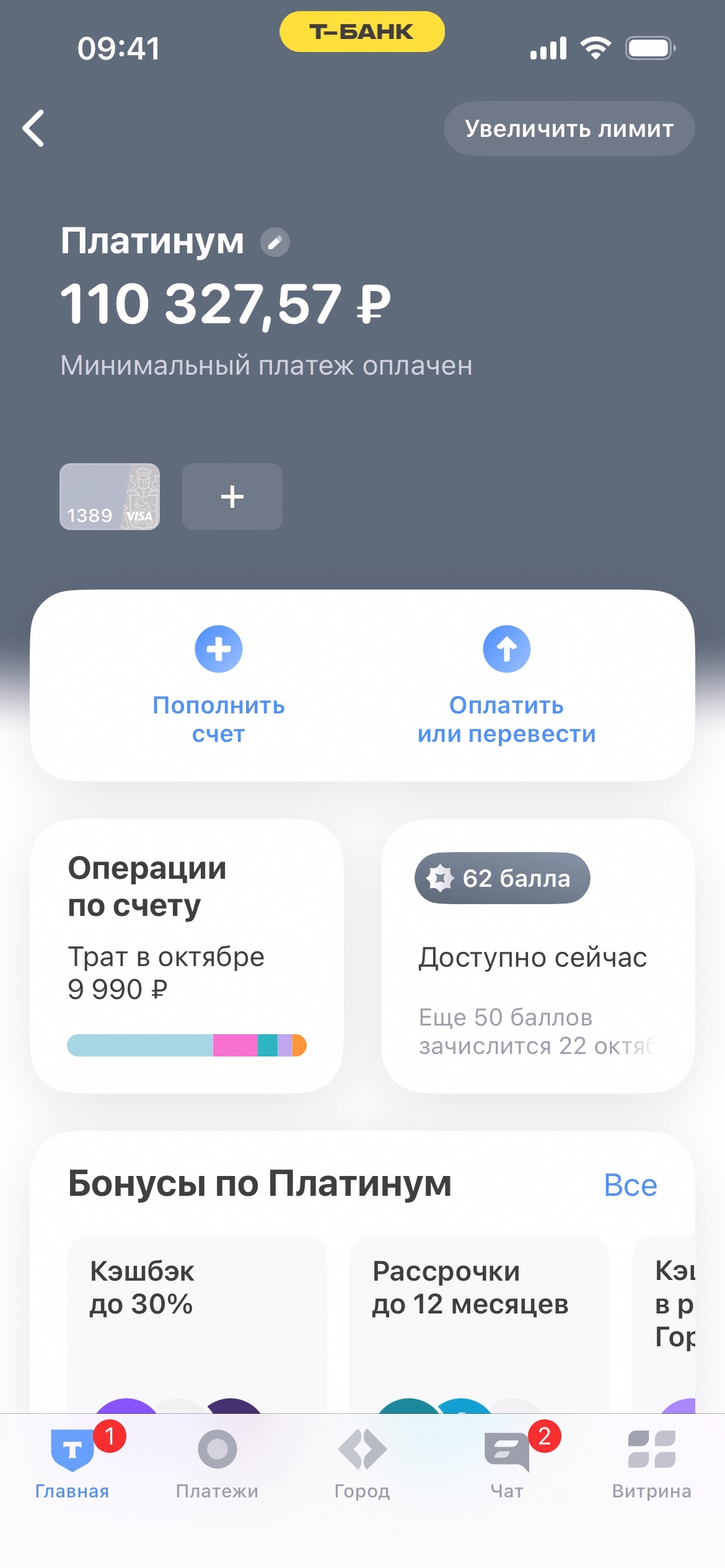Choose Оплатить или перевести
This screenshot has height=1568, width=725.
tap(506, 684)
